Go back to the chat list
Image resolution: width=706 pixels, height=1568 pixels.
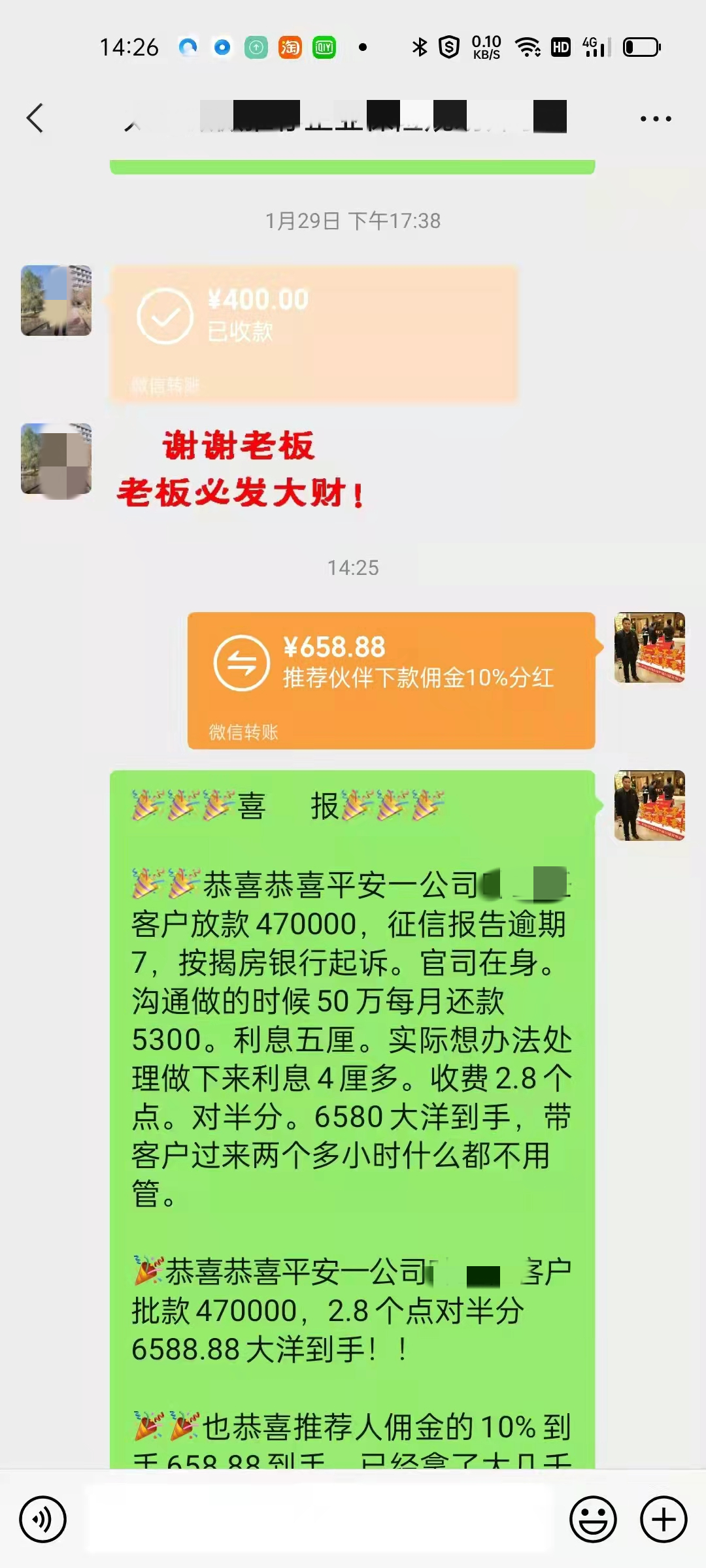tap(35, 118)
